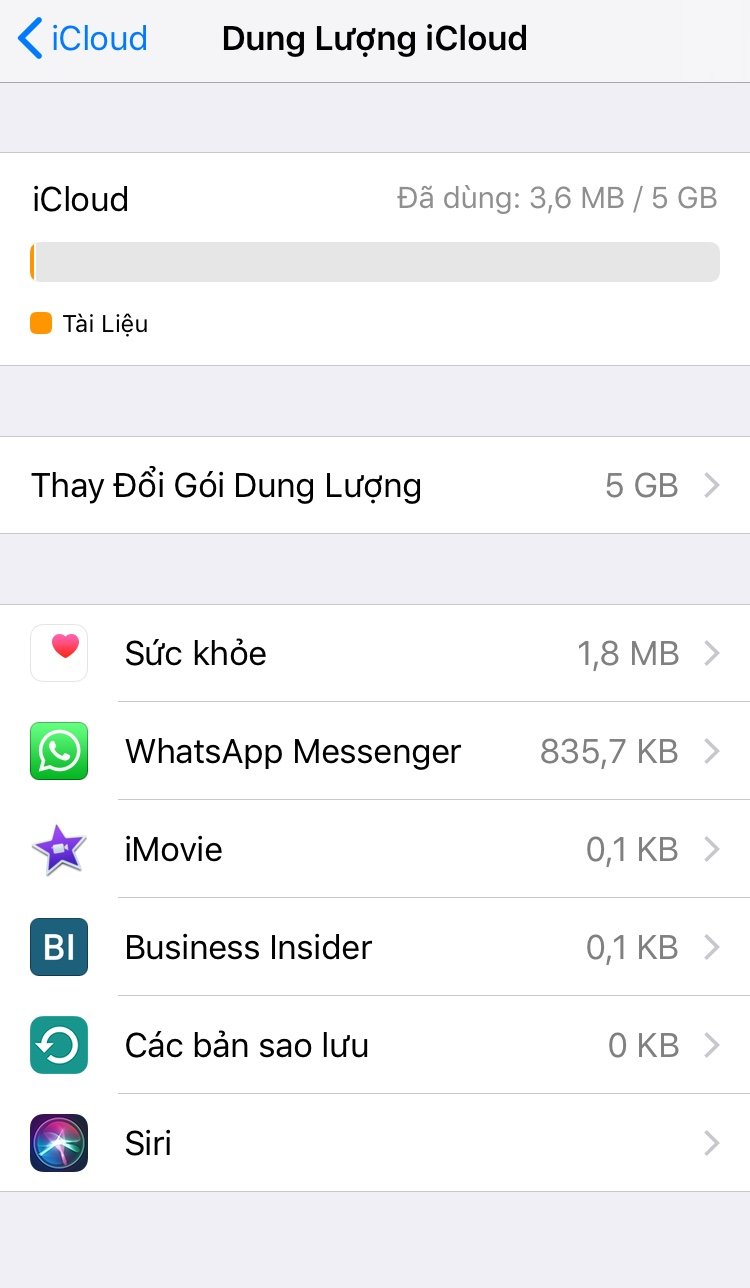
Task: Tap the Siri row
Action: 375,1143
